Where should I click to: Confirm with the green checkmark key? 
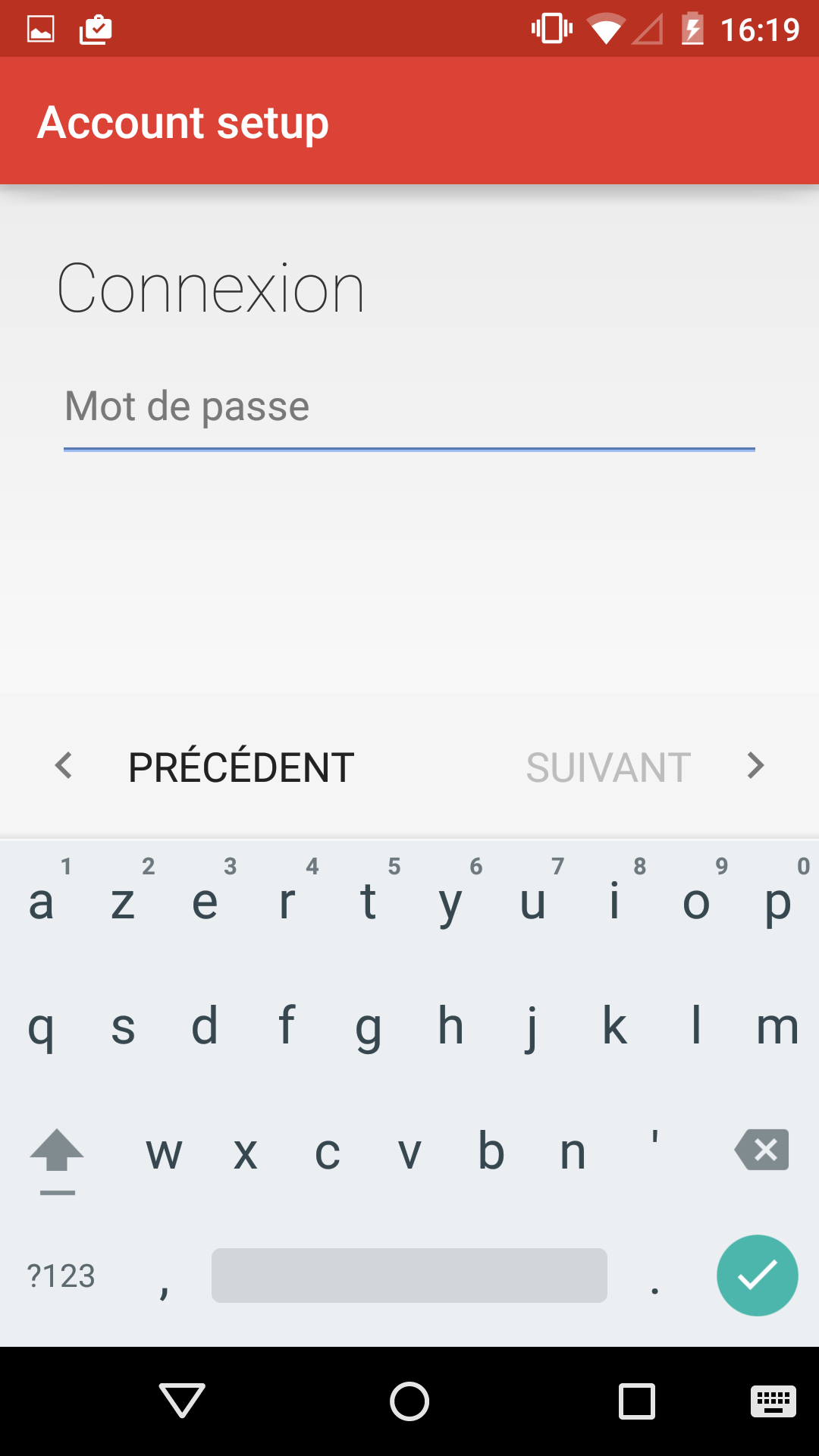tap(757, 1276)
